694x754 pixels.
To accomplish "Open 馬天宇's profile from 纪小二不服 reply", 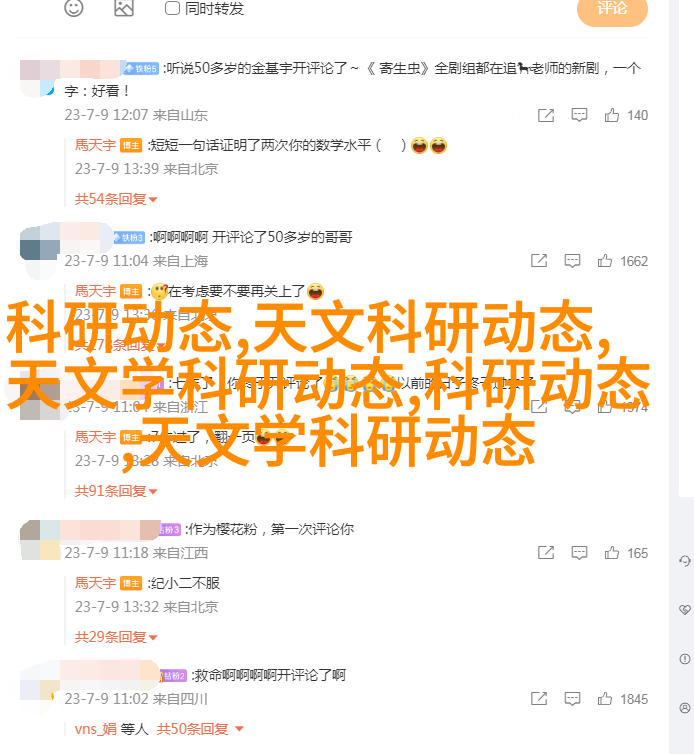I will [x=95, y=583].
